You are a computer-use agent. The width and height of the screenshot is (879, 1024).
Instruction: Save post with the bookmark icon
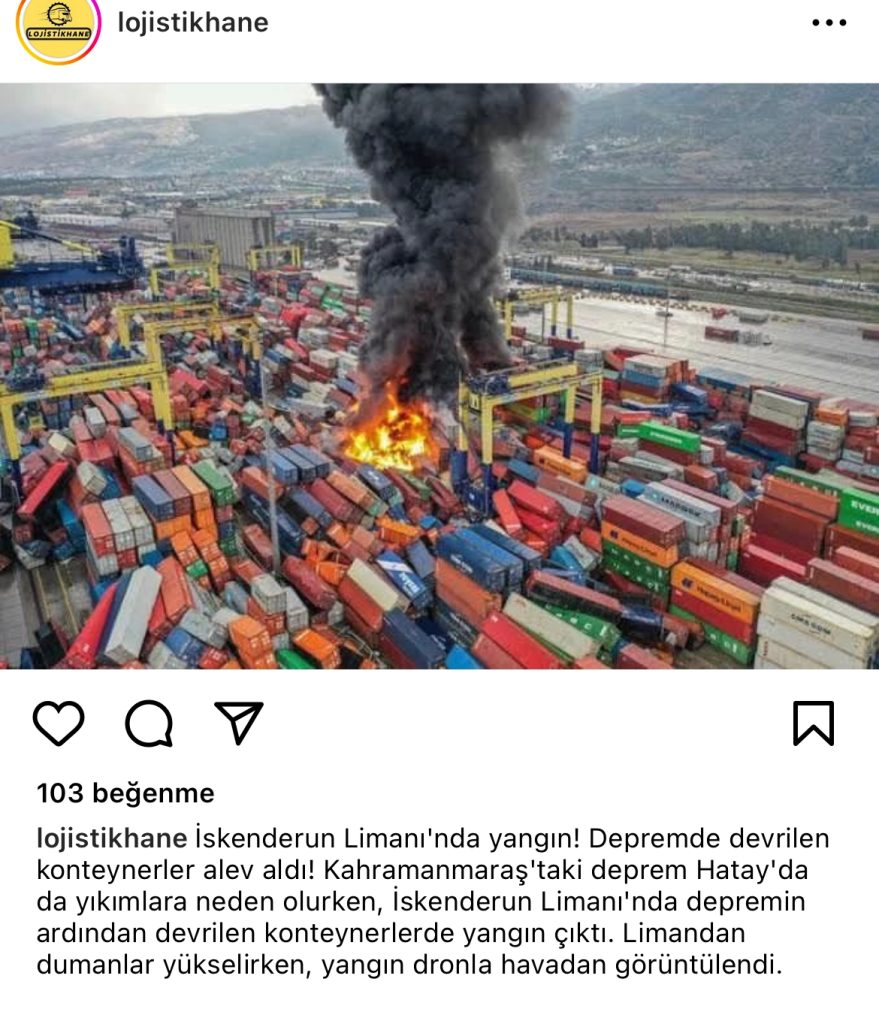[x=813, y=723]
